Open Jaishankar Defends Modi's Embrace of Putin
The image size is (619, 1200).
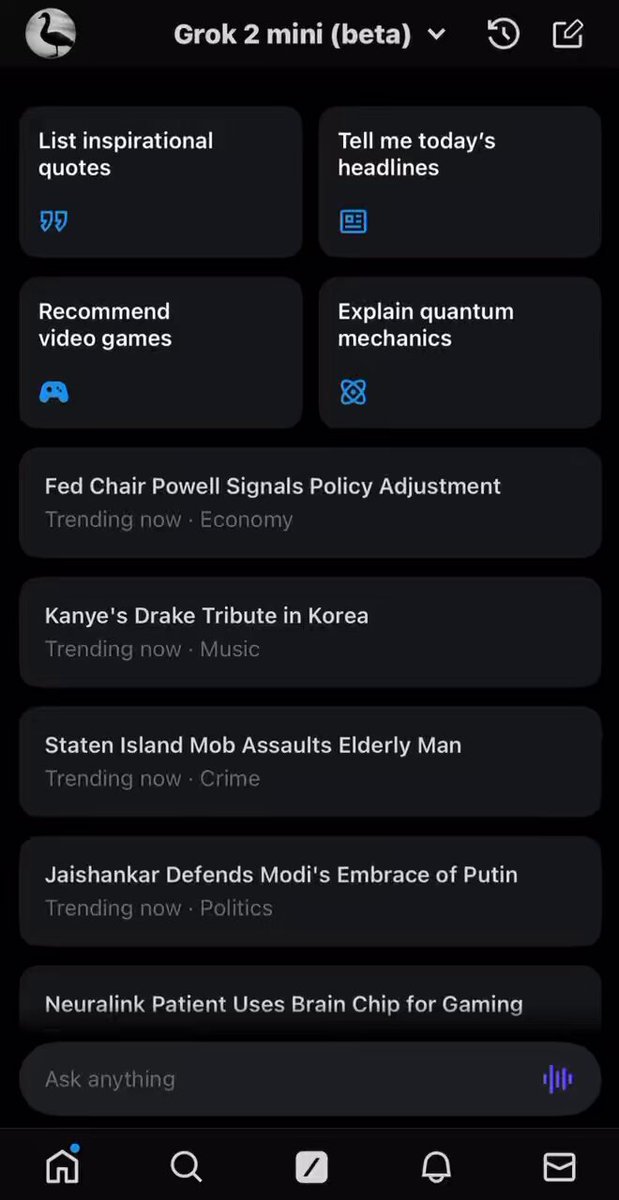(310, 891)
